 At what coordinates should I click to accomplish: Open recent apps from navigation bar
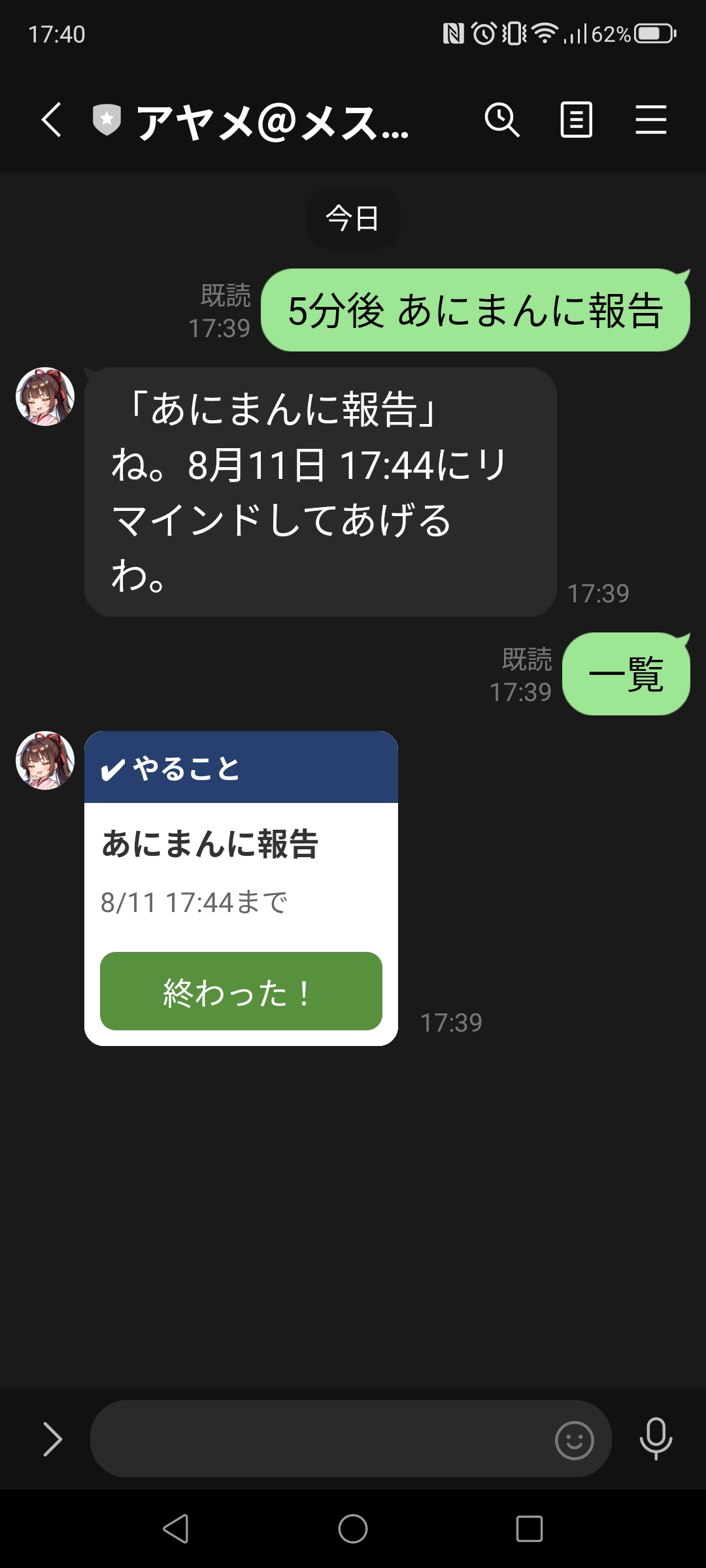tap(529, 1529)
